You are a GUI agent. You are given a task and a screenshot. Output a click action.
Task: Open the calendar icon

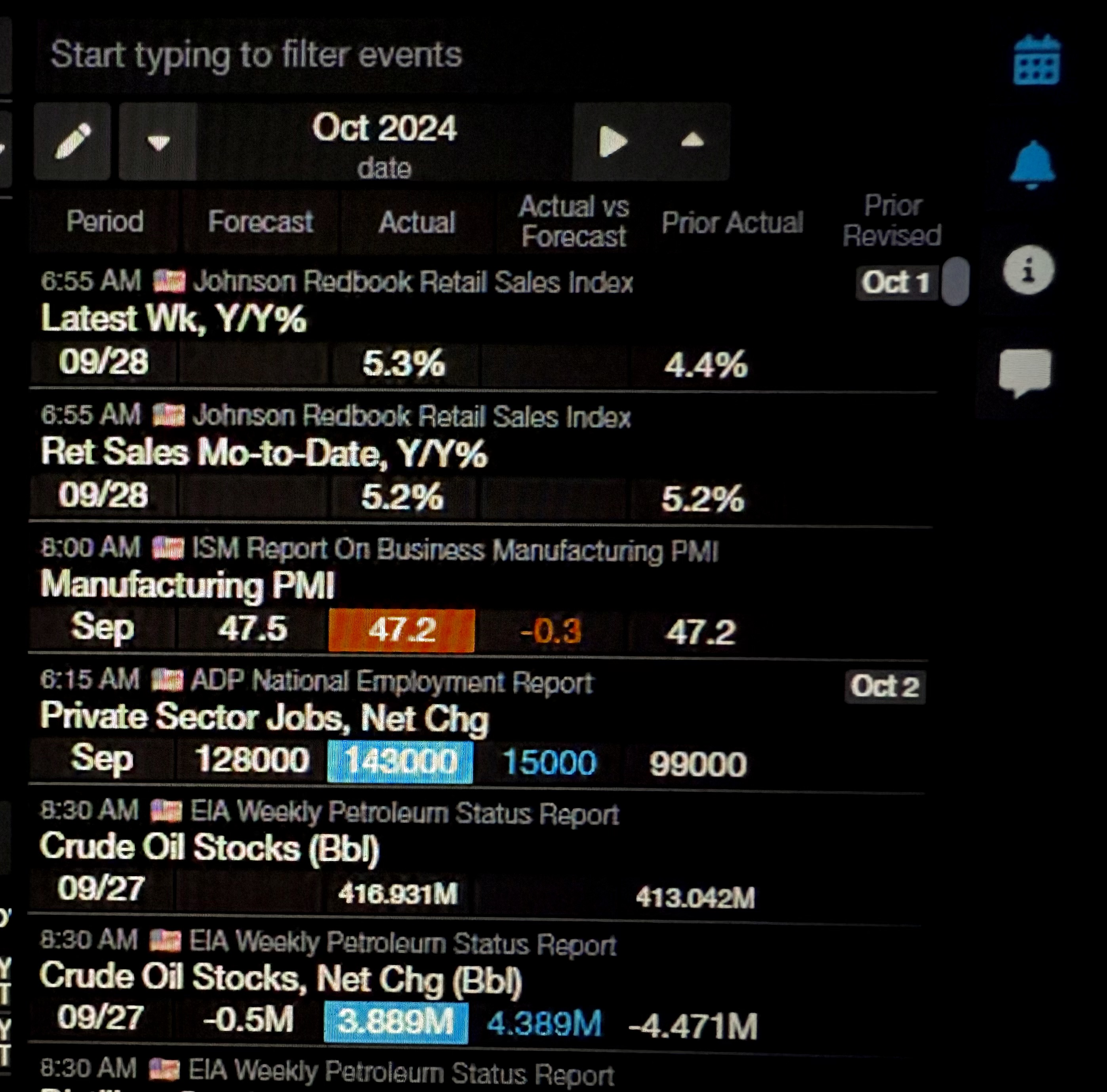point(1037,61)
